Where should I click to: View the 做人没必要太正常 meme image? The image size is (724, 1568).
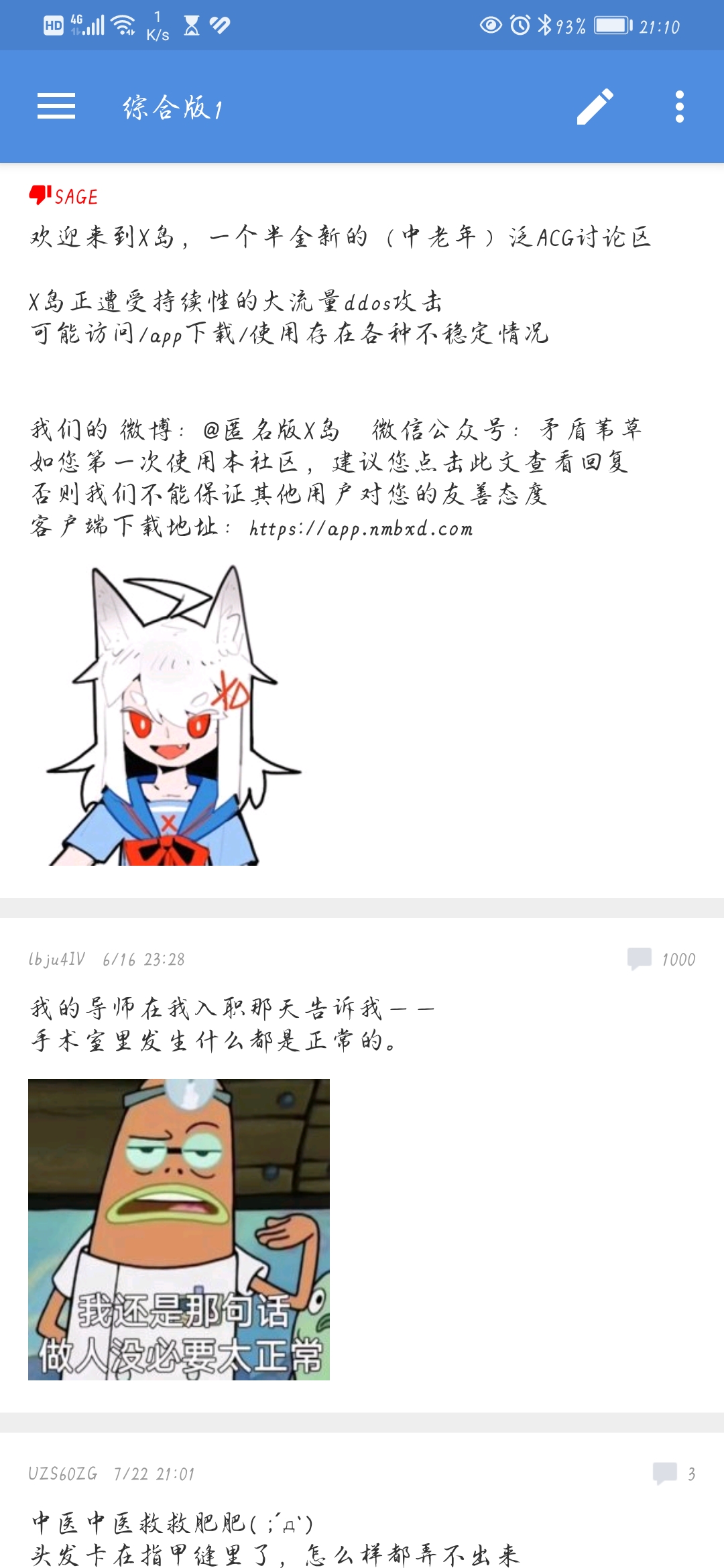tap(179, 1229)
